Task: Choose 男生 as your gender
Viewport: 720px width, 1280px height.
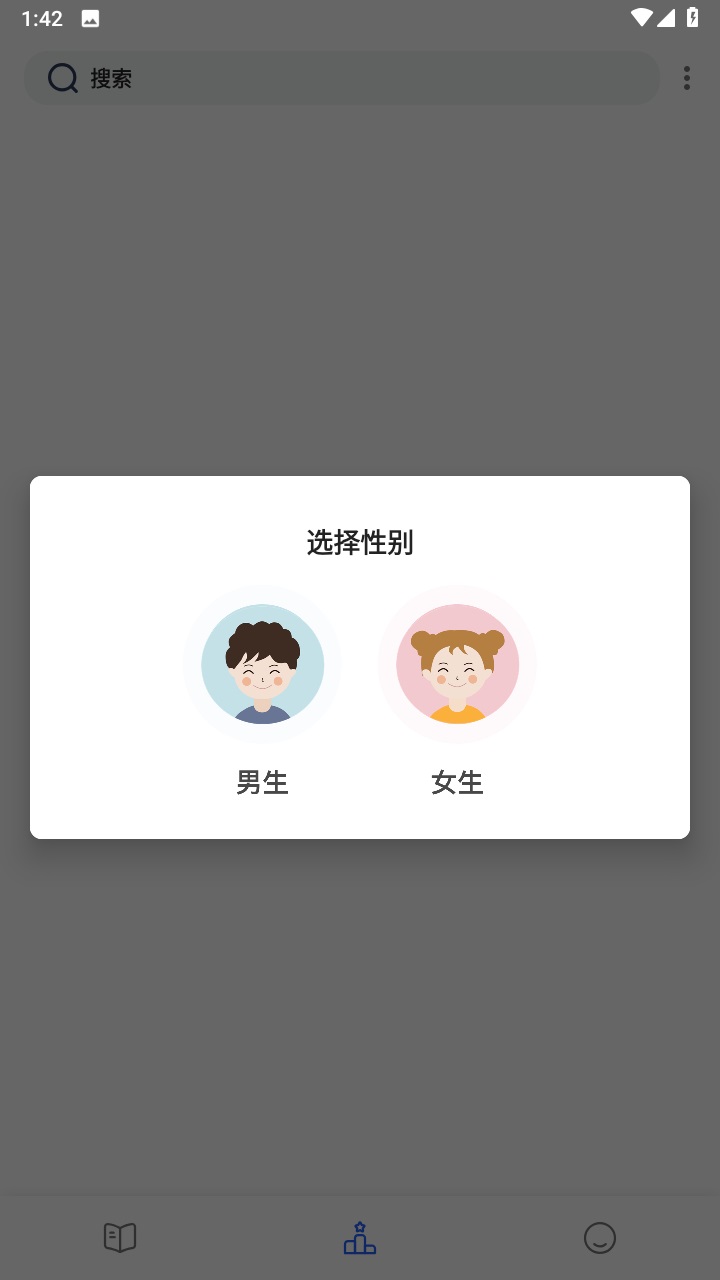Action: click(262, 783)
